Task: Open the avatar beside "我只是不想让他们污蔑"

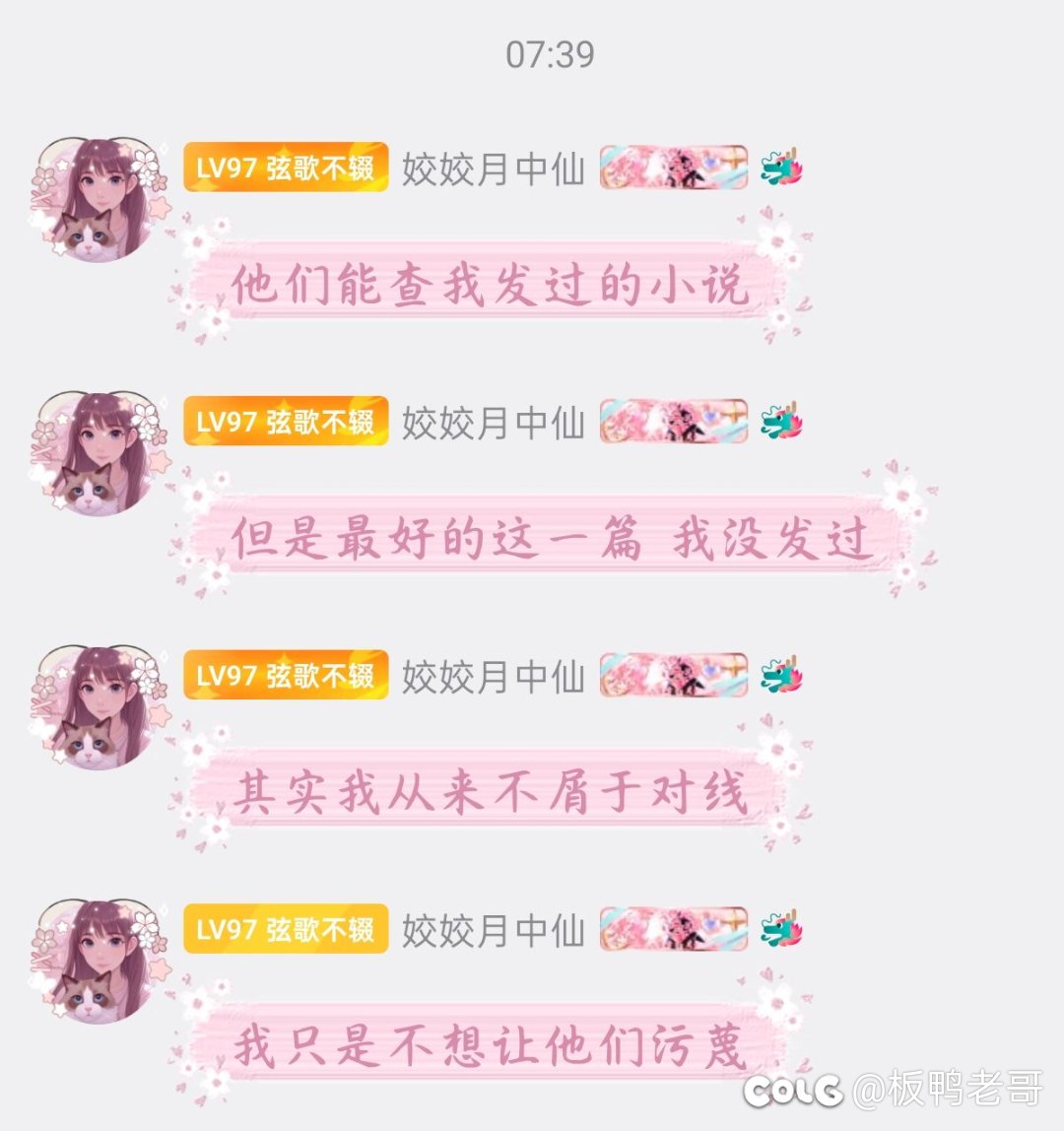Action: 97,961
